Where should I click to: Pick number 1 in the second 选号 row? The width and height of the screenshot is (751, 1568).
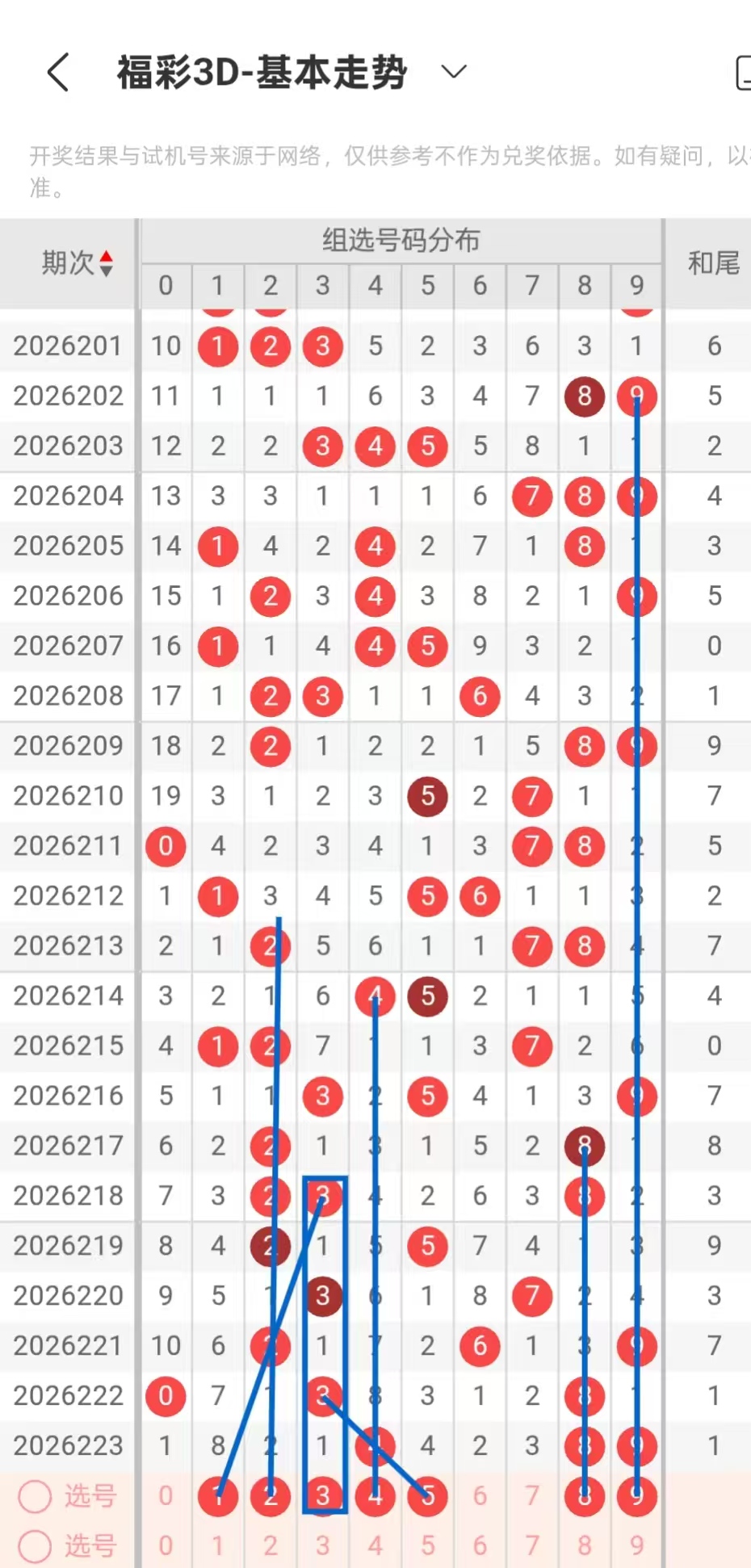[218, 1546]
